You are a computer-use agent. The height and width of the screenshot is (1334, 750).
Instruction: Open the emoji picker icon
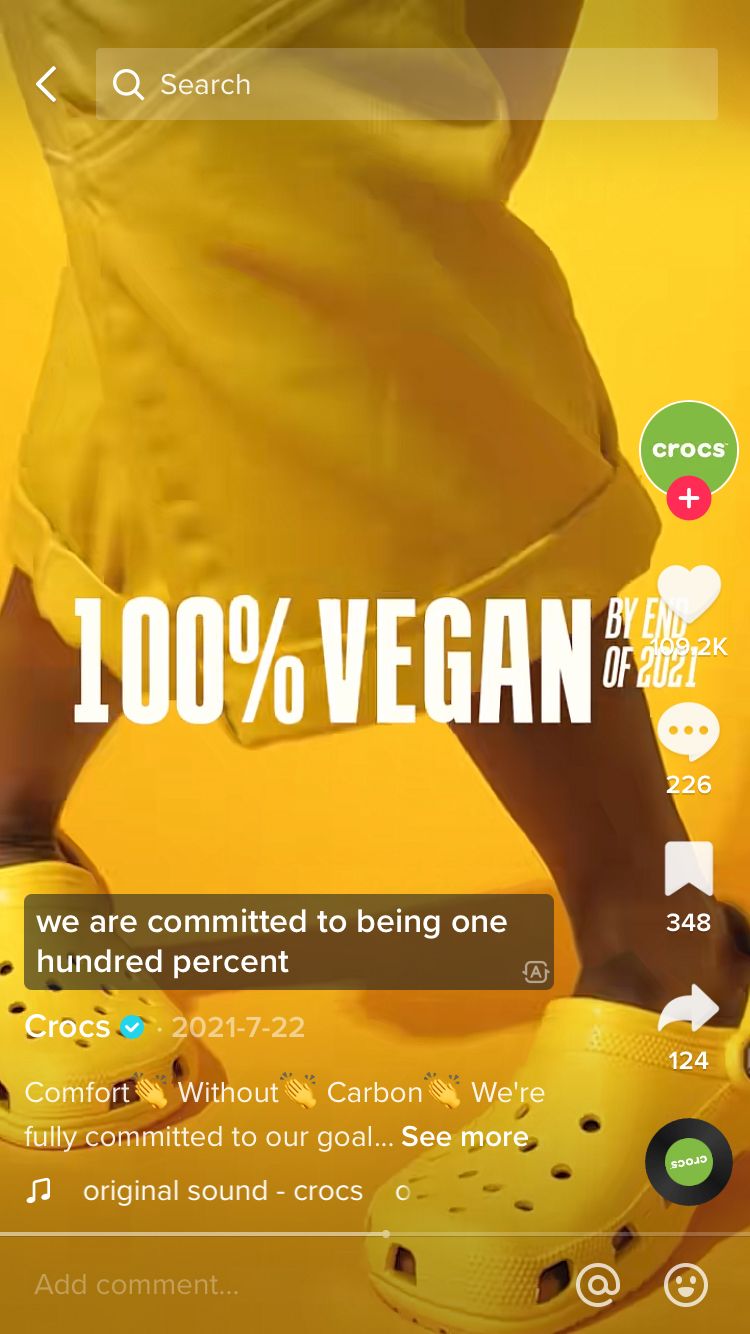(x=686, y=1284)
